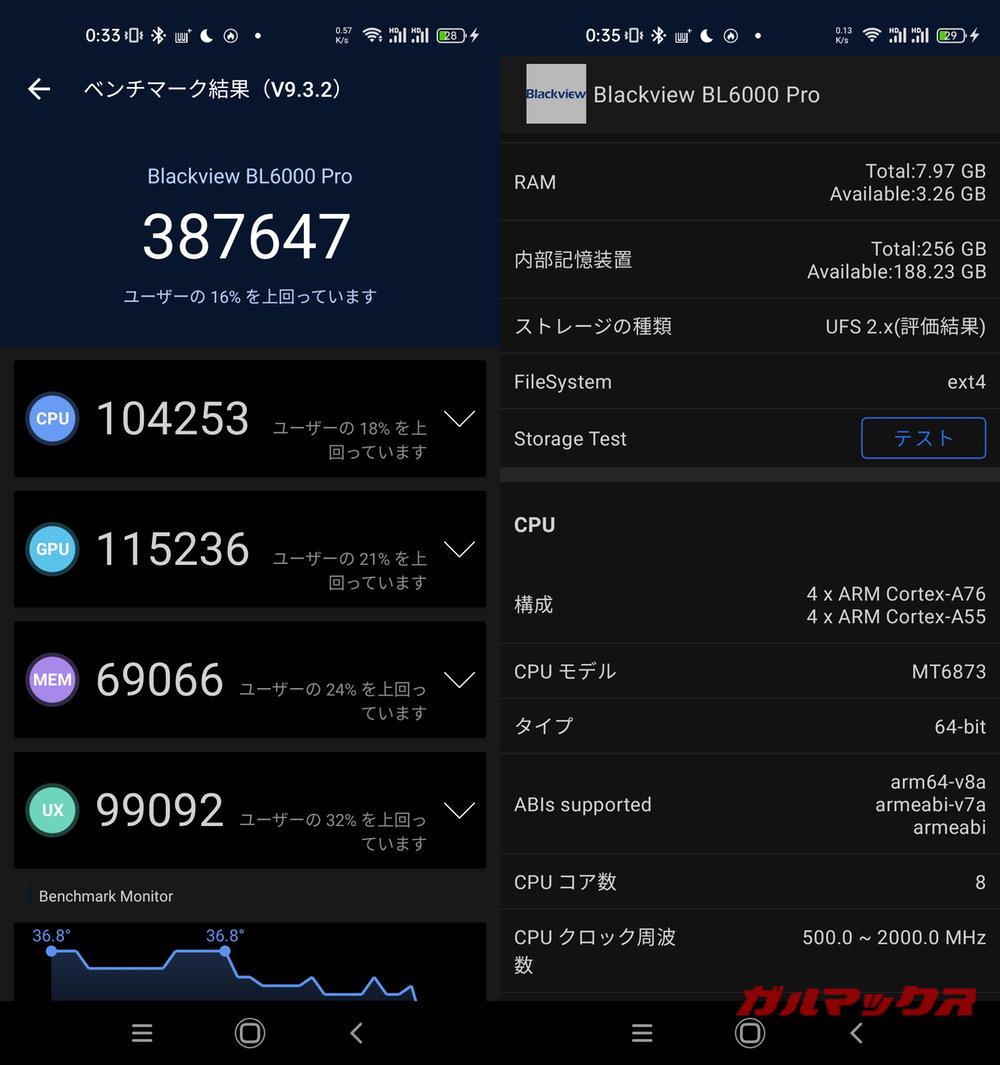Open the Benchmark Monitor section
This screenshot has height=1065, width=1000.
click(x=104, y=896)
